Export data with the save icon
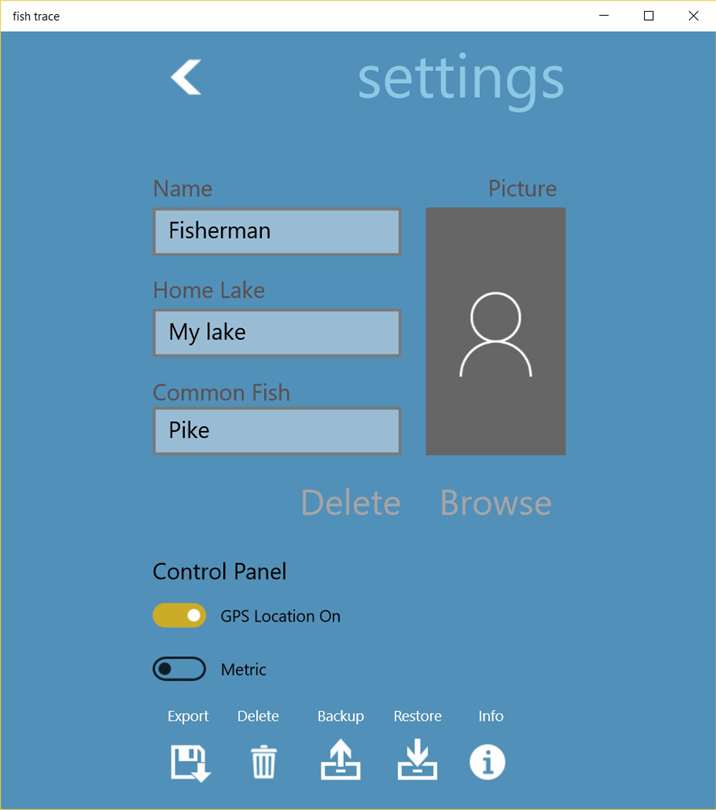716x810 pixels. pyautogui.click(x=189, y=763)
